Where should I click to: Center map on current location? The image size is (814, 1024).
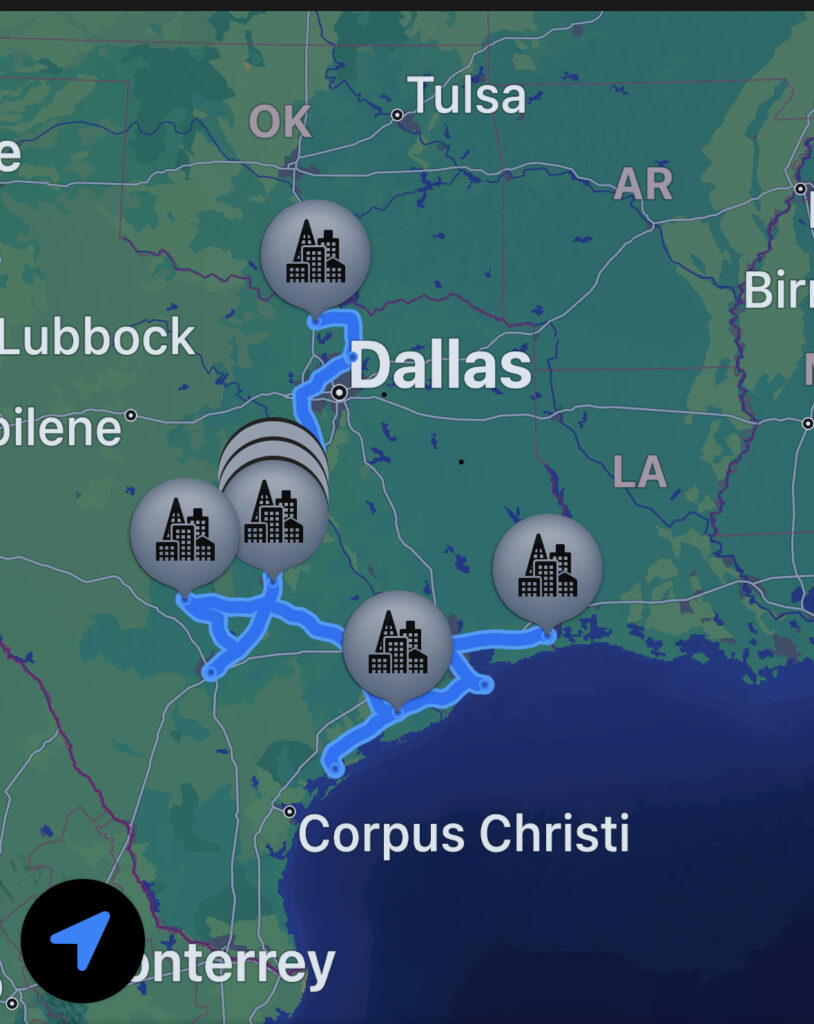coord(82,941)
